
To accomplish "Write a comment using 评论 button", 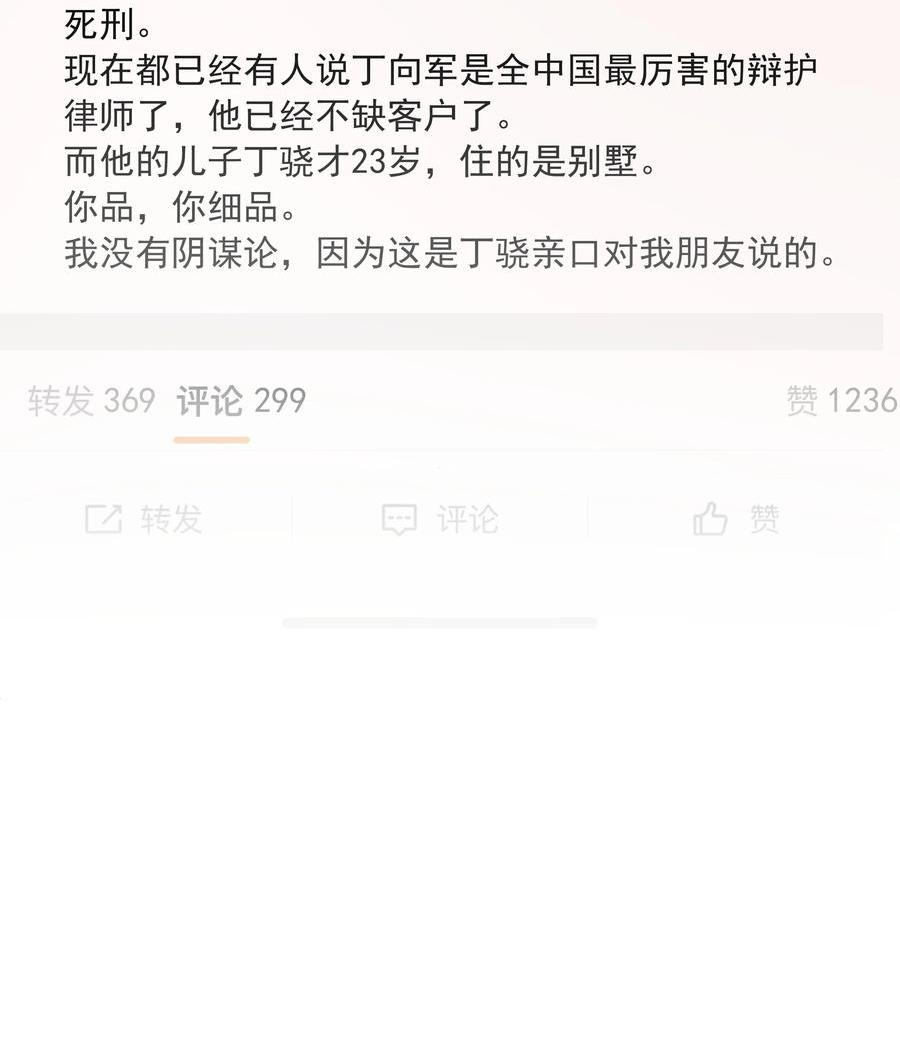I will [441, 519].
